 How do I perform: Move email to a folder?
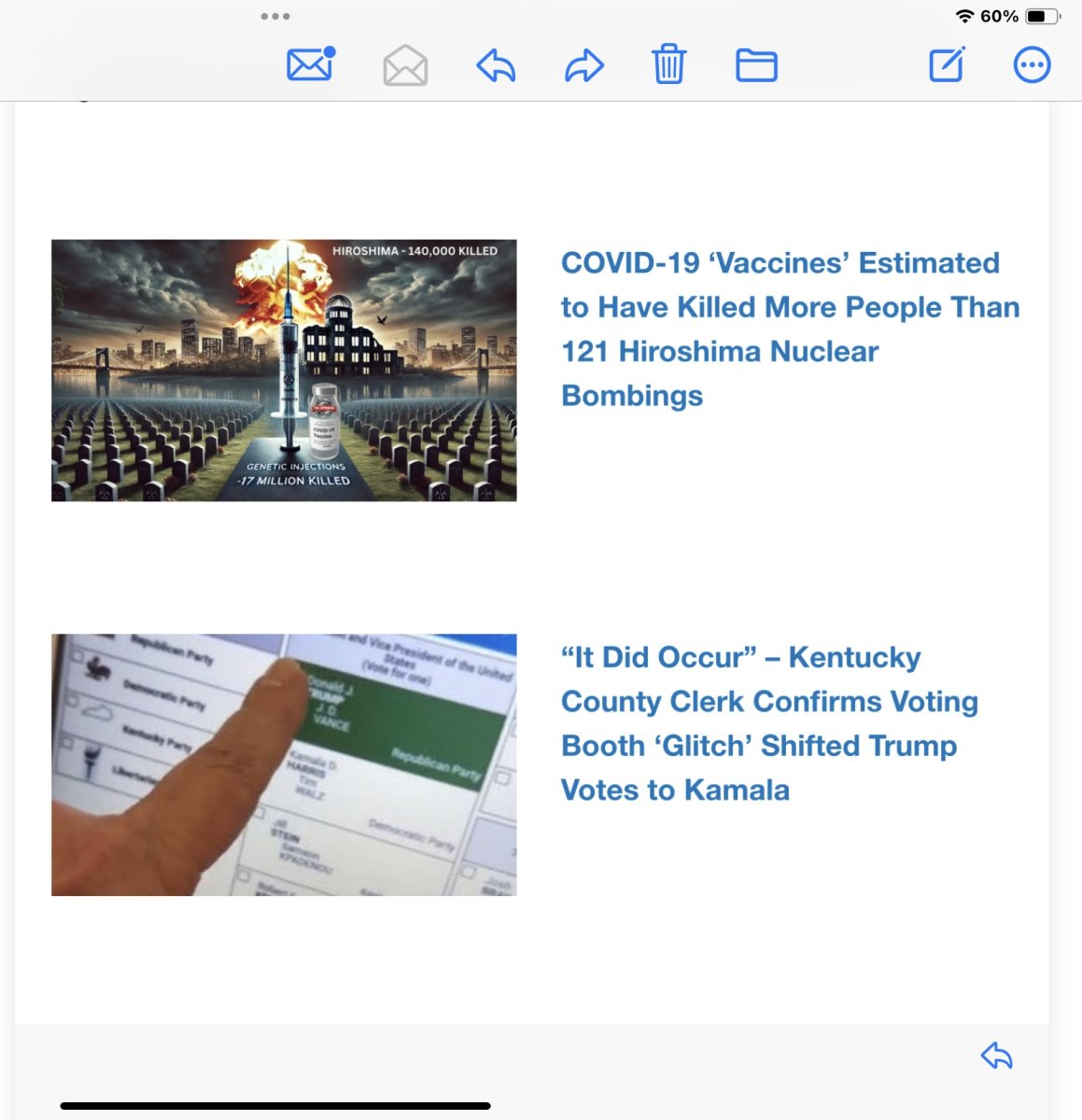coord(756,66)
